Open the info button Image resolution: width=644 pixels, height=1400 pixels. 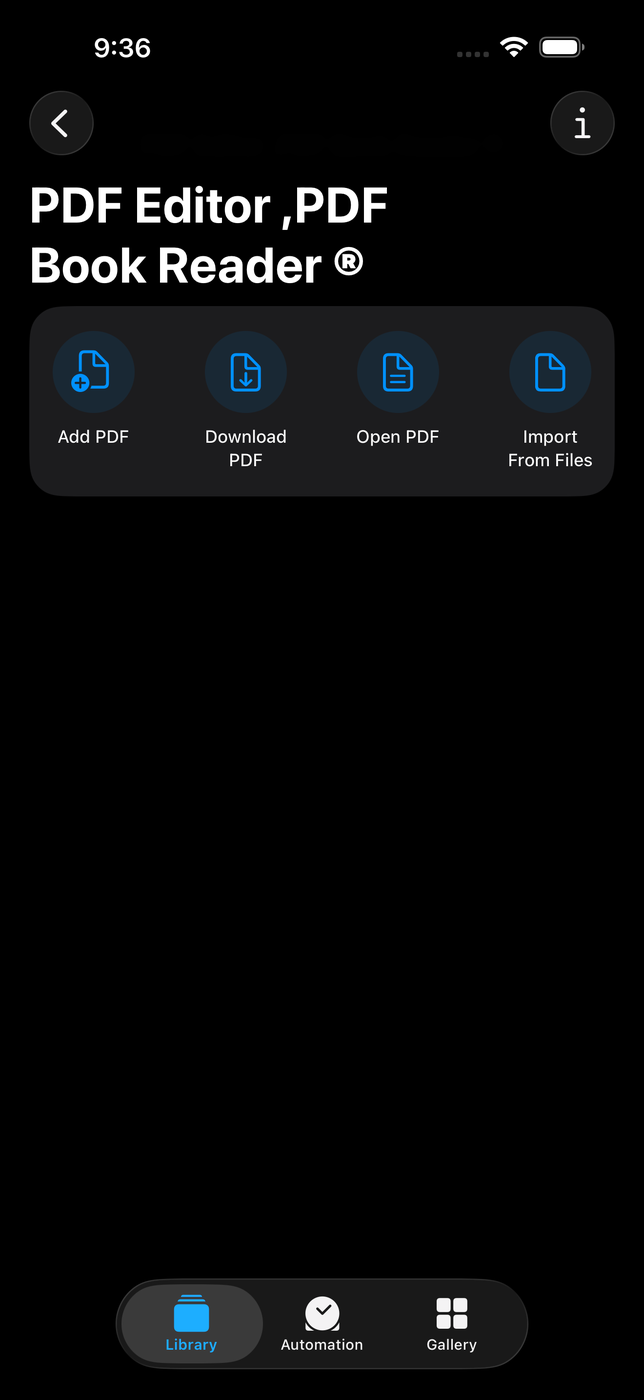582,123
